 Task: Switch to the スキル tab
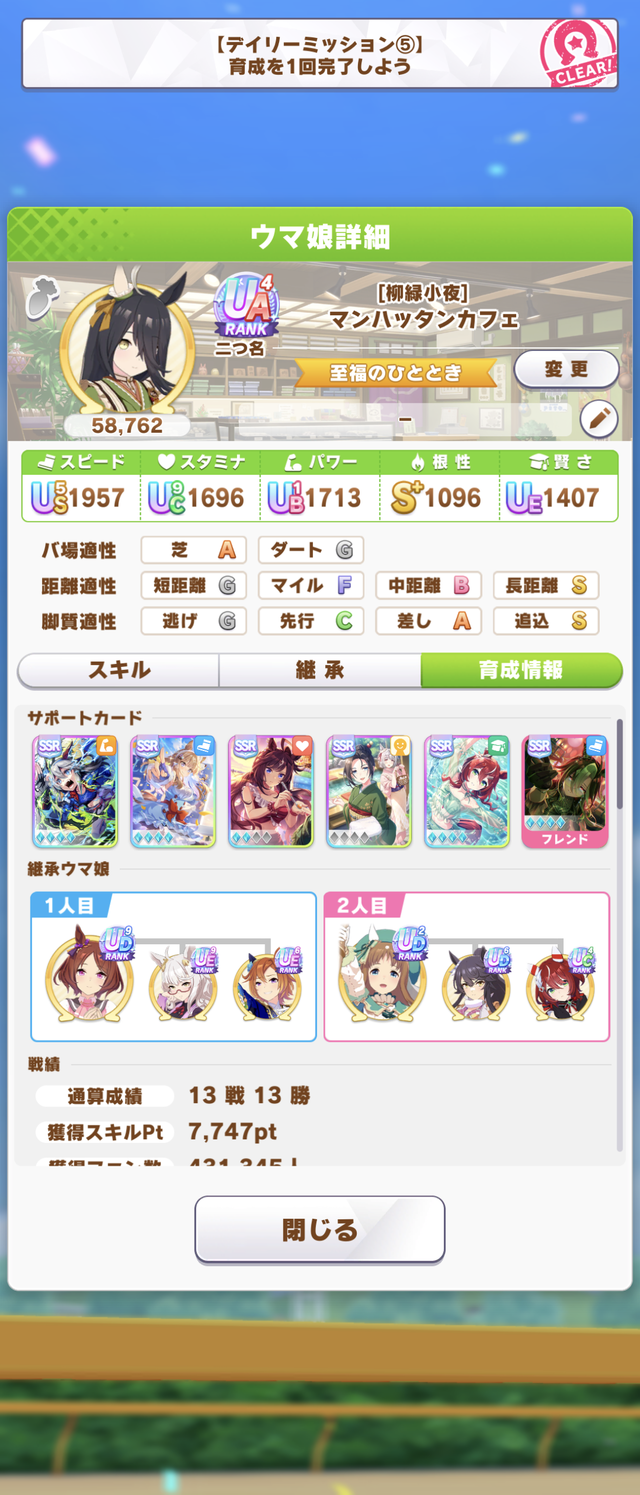click(119, 670)
